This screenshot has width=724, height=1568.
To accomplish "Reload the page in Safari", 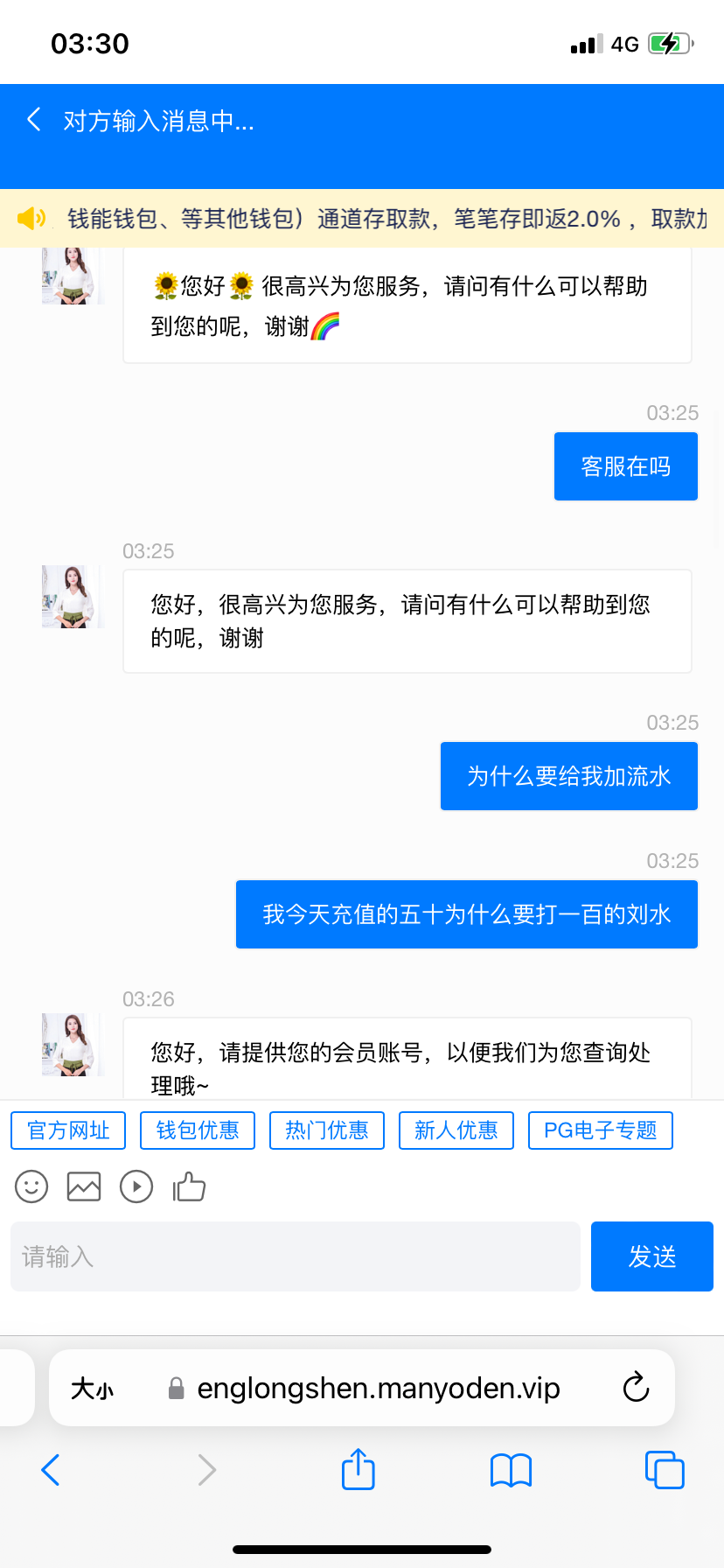I will click(636, 1388).
